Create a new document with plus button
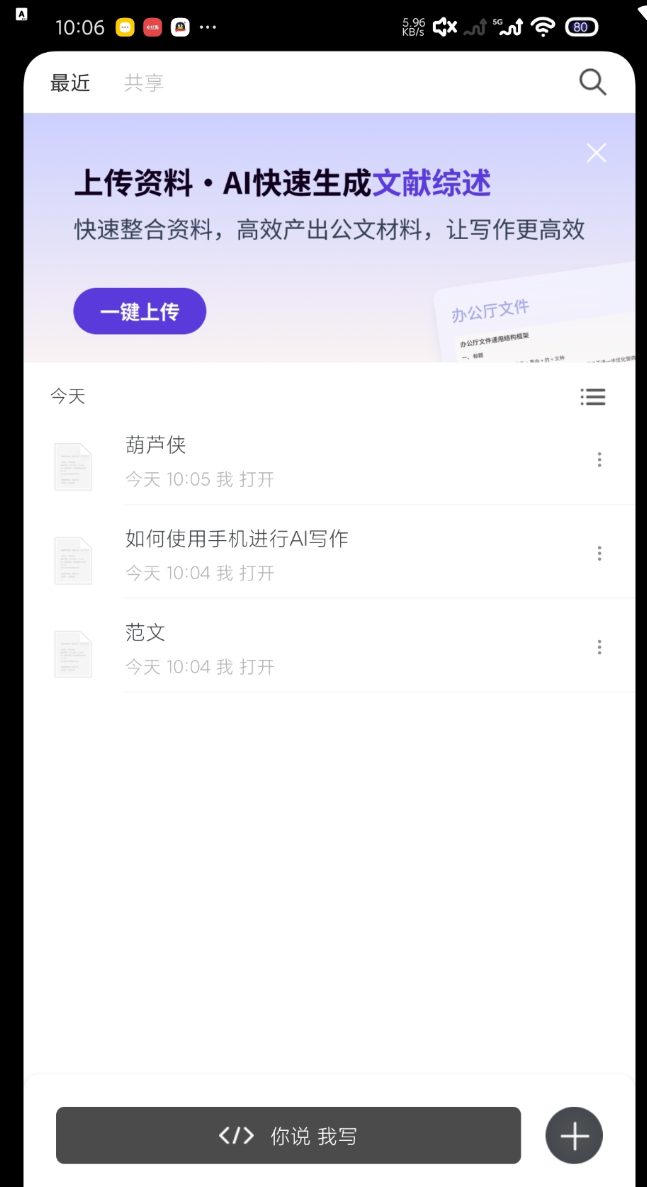Screen dimensions: 647x1187 [x=574, y=1136]
